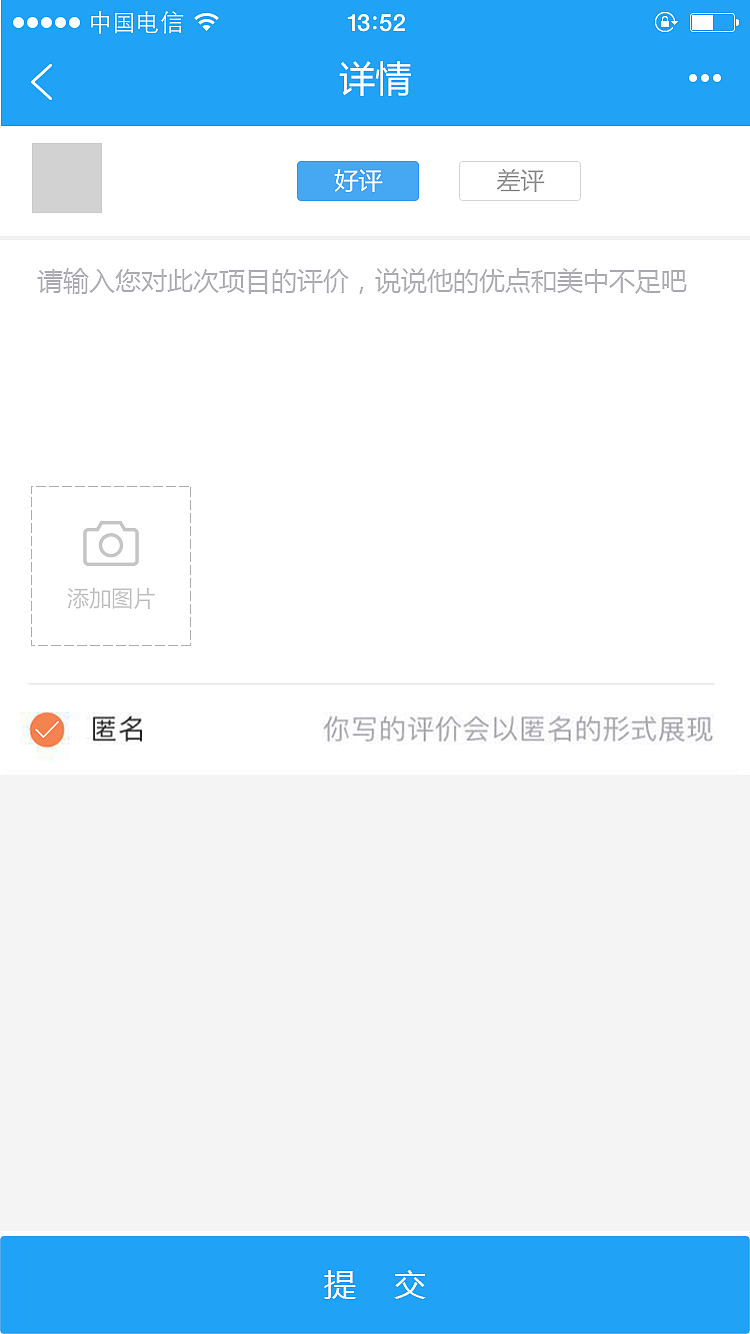The width and height of the screenshot is (750, 1334).
Task: Choose the 差评 rating option
Action: (x=520, y=181)
